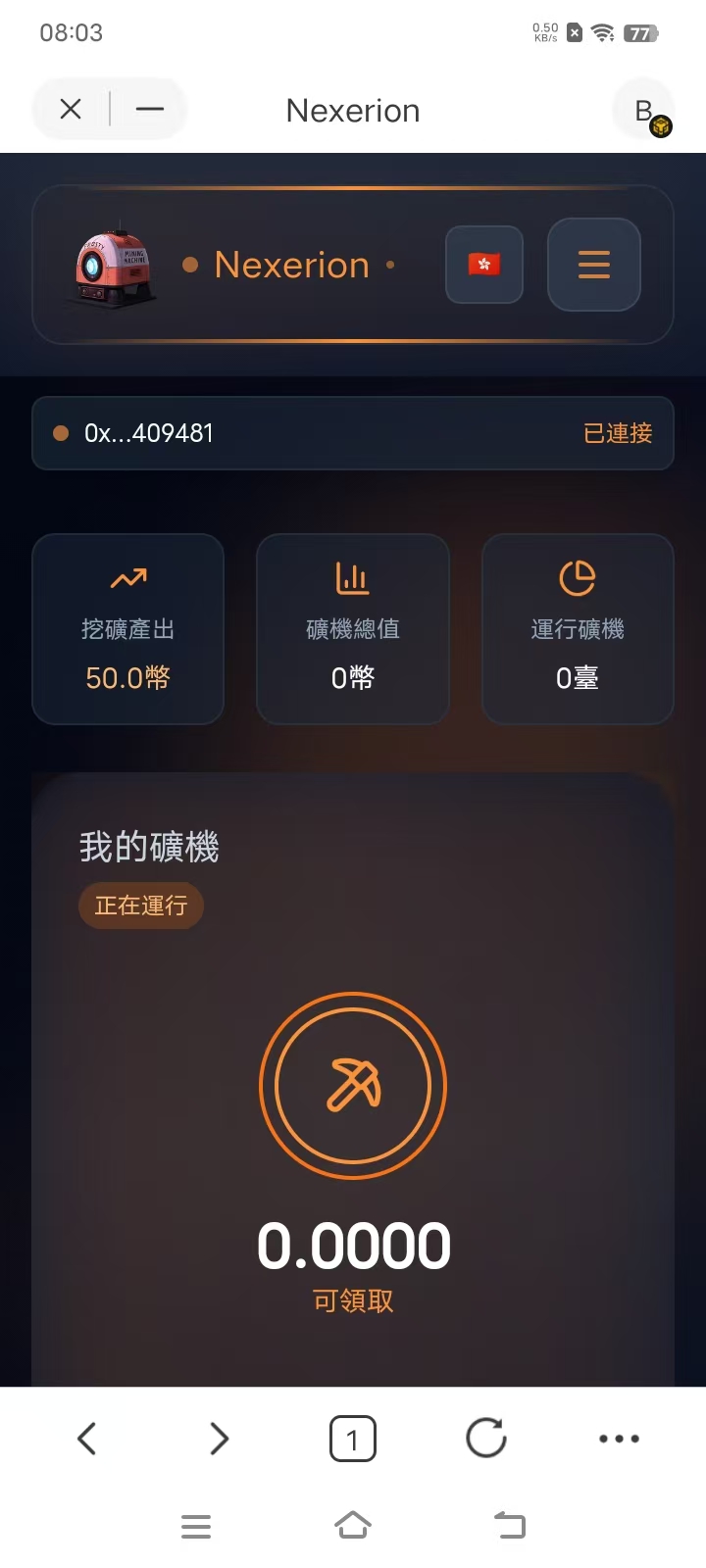706x1568 pixels.
Task: Tap the bar chart icon above 礦機總值
Action: [352, 579]
